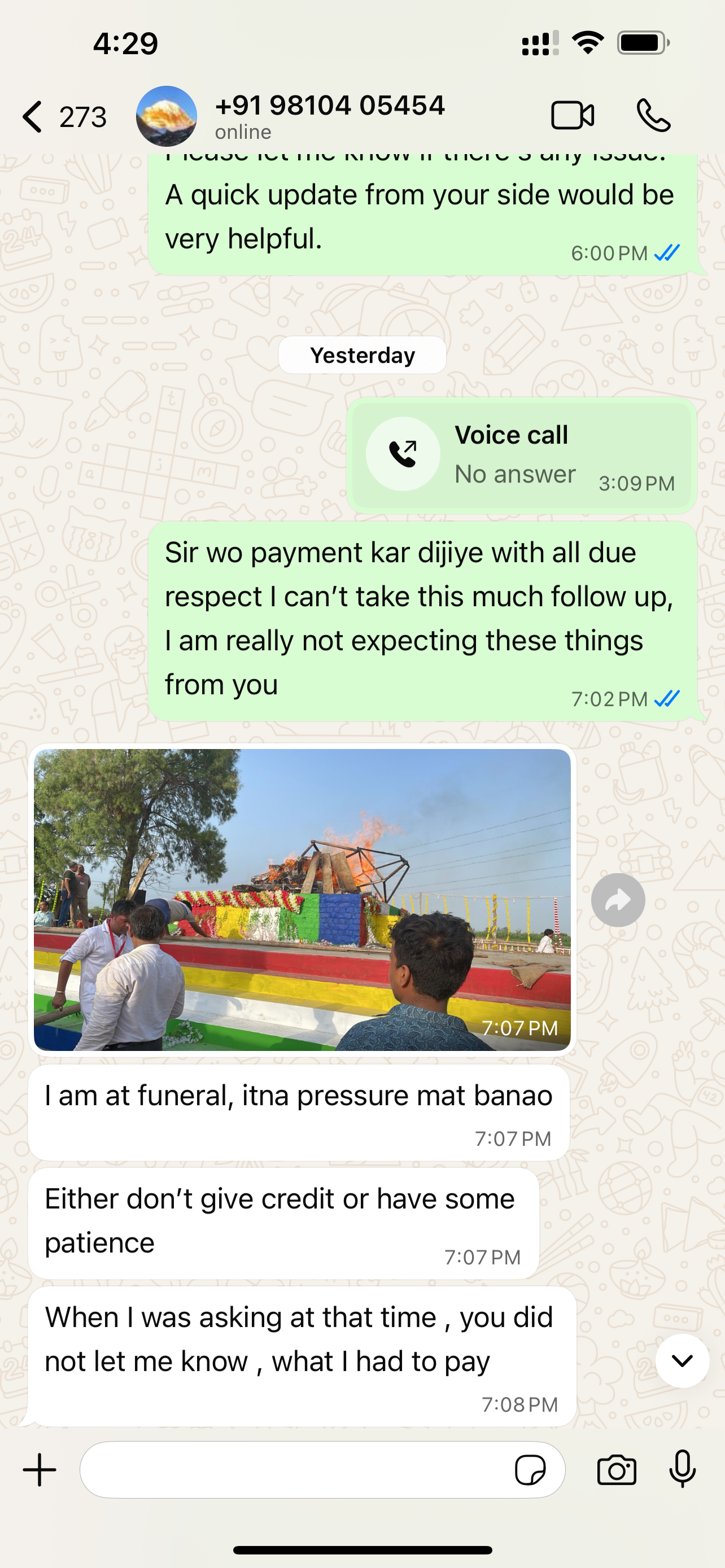725x1568 pixels.
Task: Forward the photo using the arrow icon
Action: coord(618,900)
